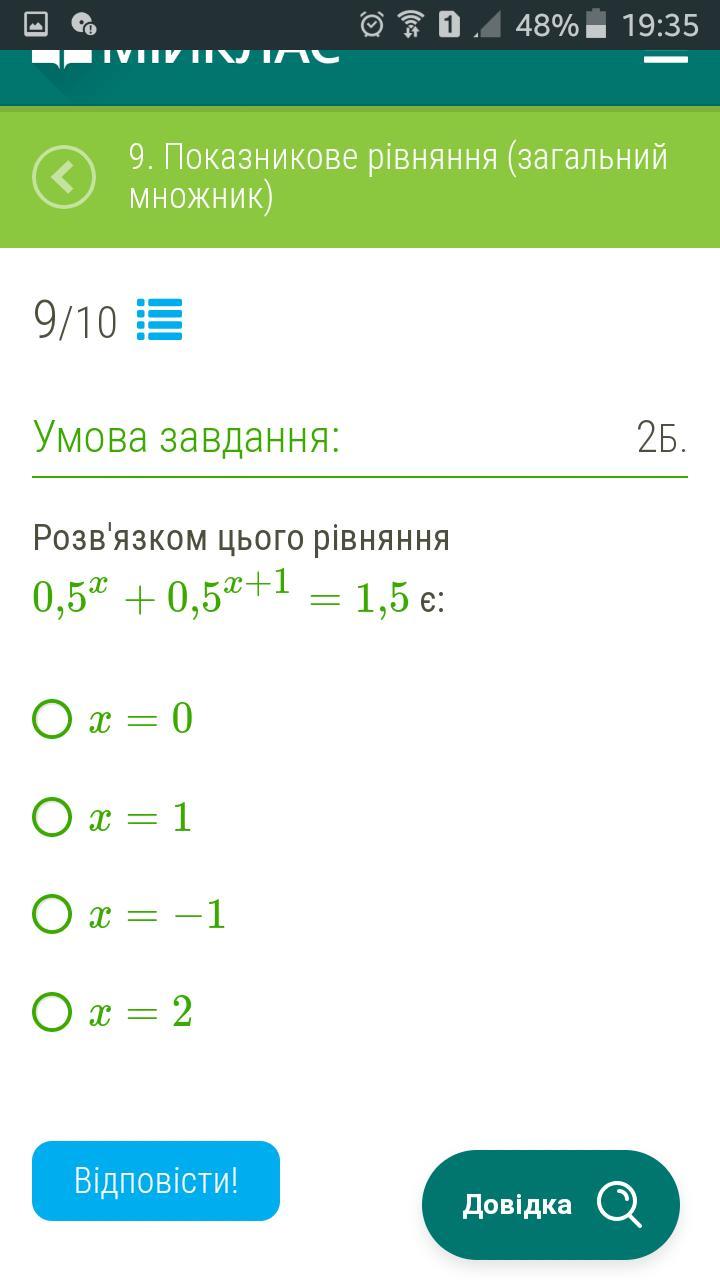Pick the answer x = −1
Viewport: 720px width, 1280px height.
point(52,914)
